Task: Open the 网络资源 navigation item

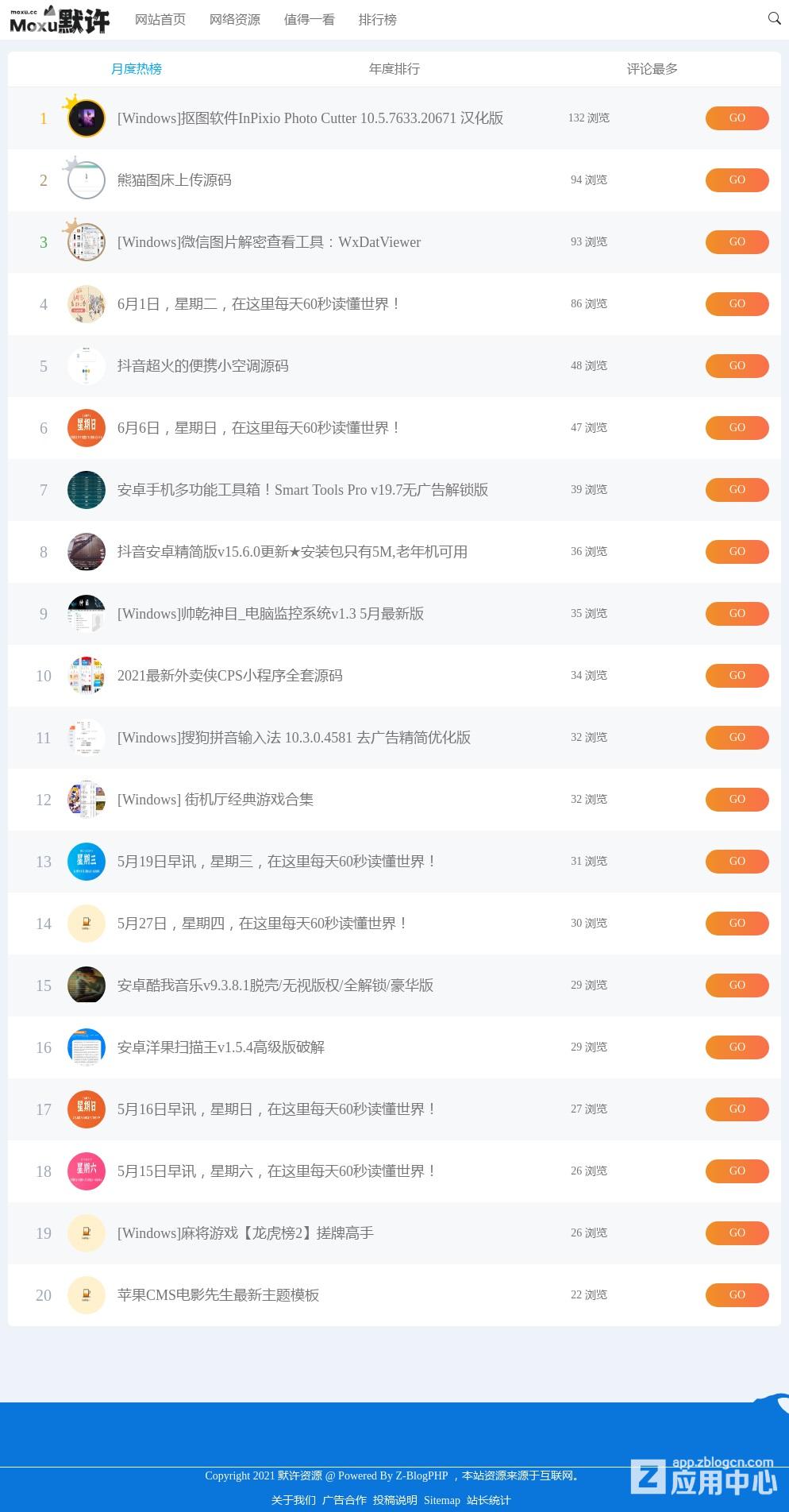Action: click(x=235, y=20)
